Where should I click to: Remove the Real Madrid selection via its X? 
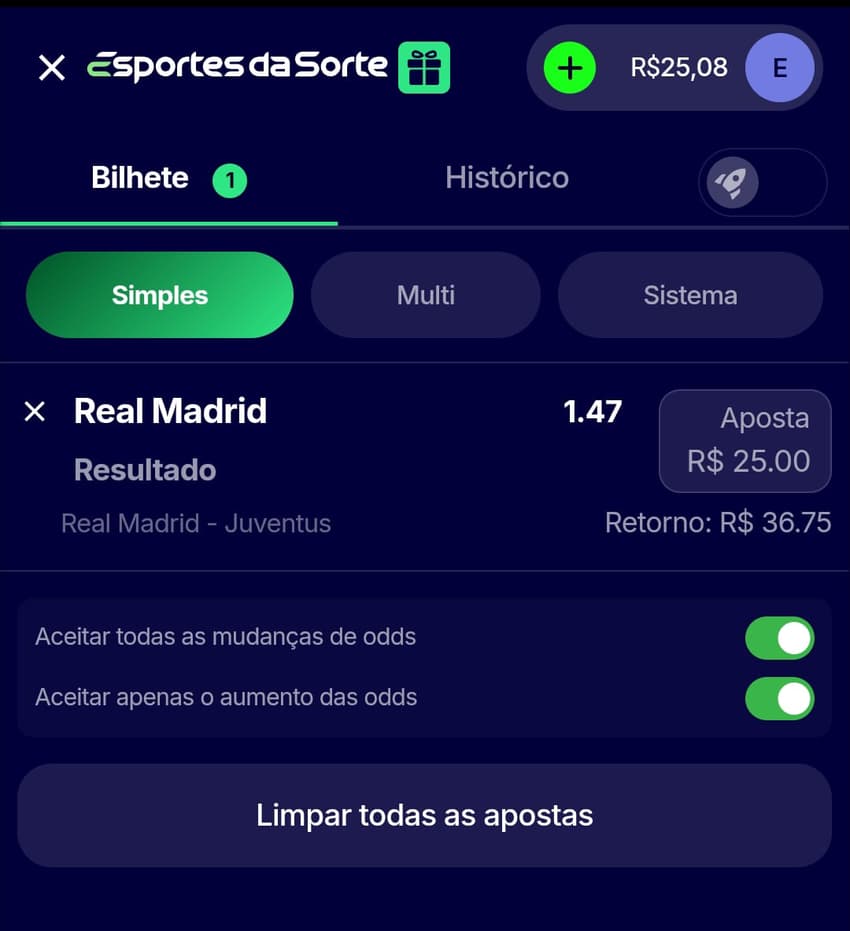click(36, 411)
